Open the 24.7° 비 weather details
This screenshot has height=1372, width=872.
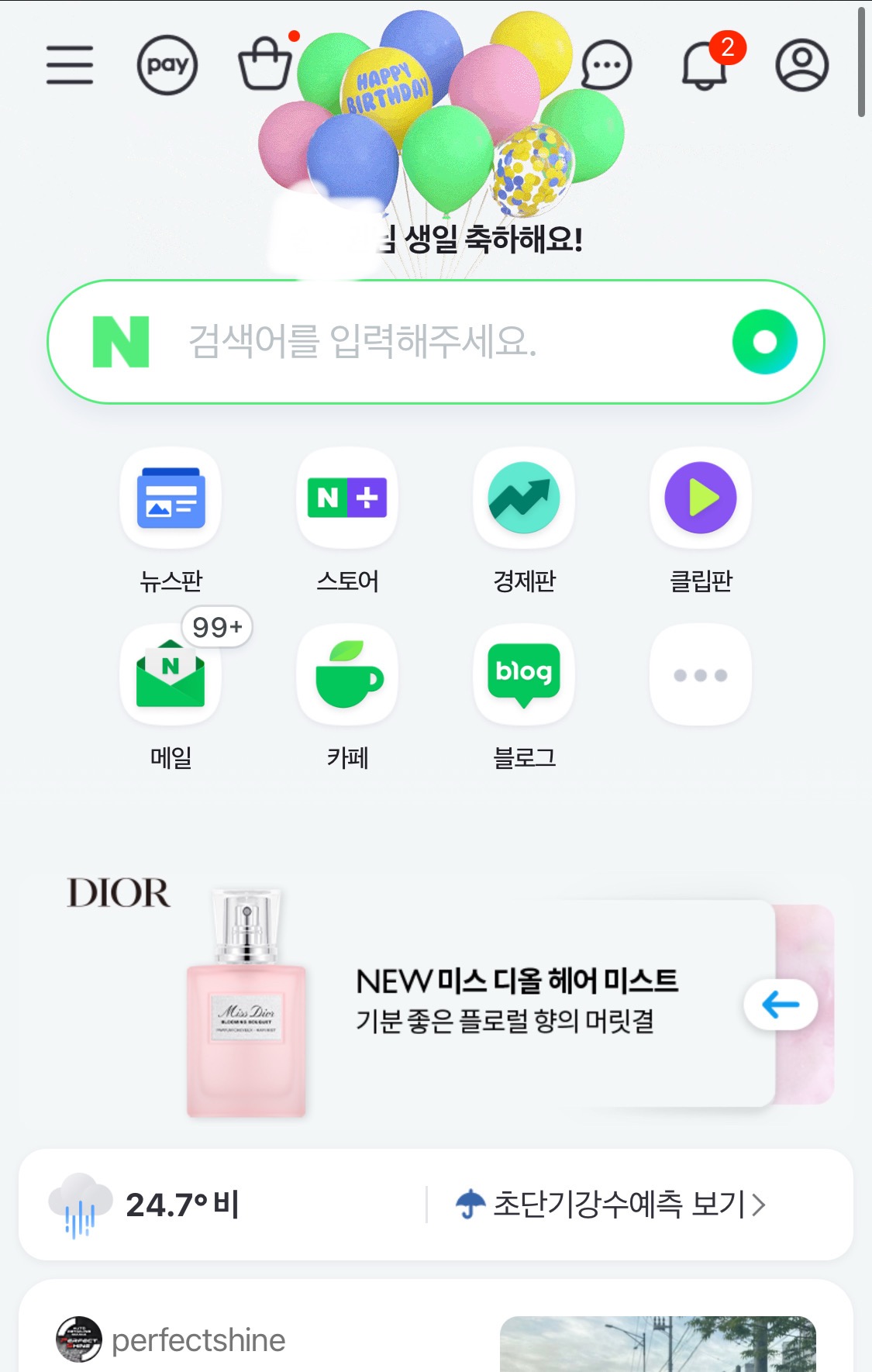click(x=183, y=1205)
